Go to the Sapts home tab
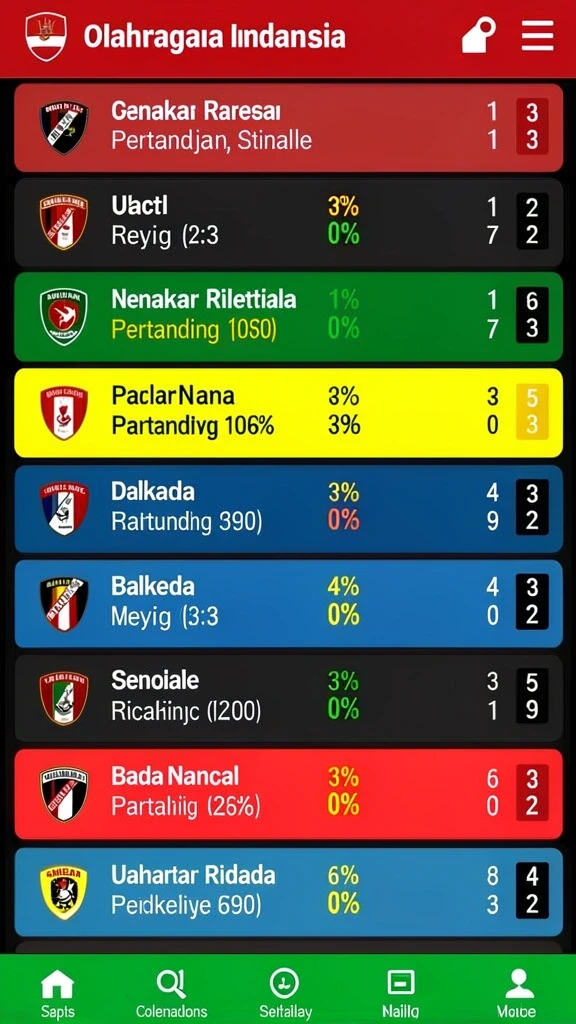The height and width of the screenshot is (1024, 576). [x=57, y=993]
